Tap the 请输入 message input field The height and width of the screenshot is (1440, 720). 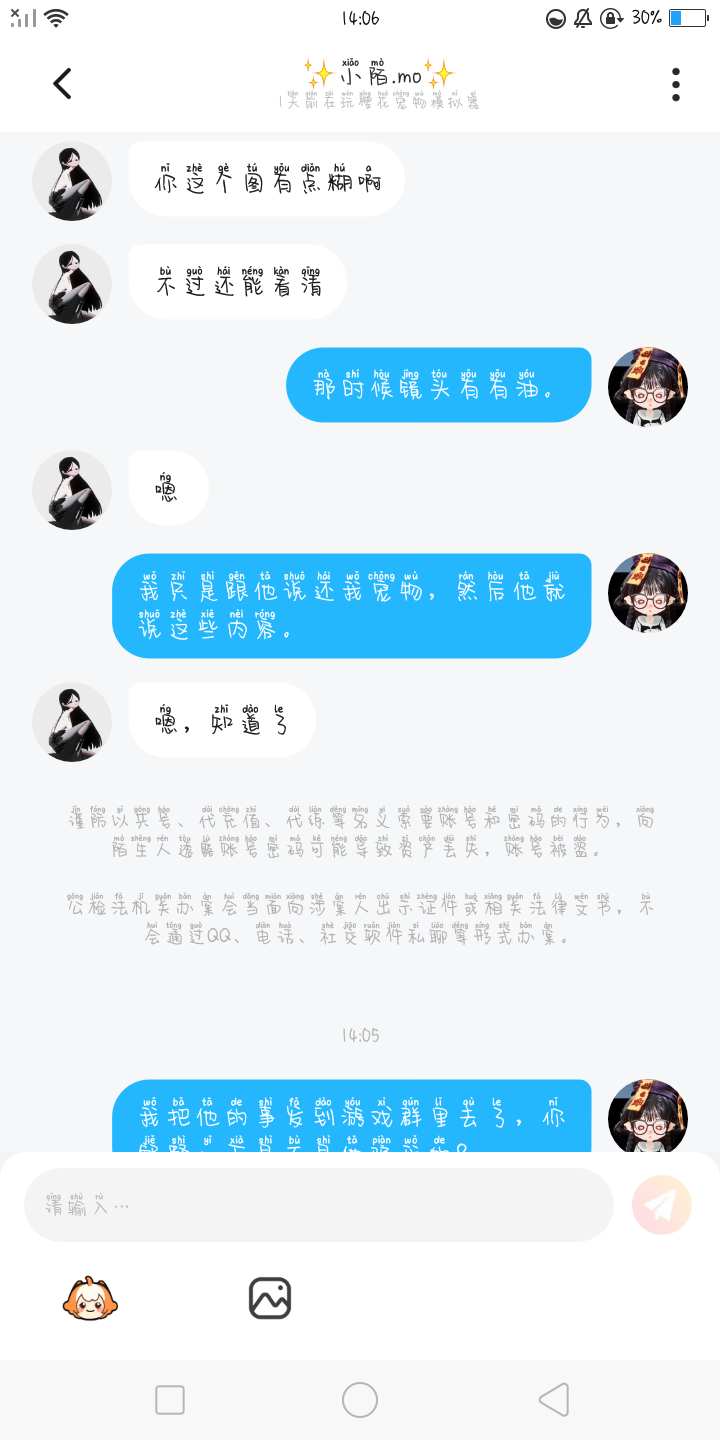point(318,1205)
